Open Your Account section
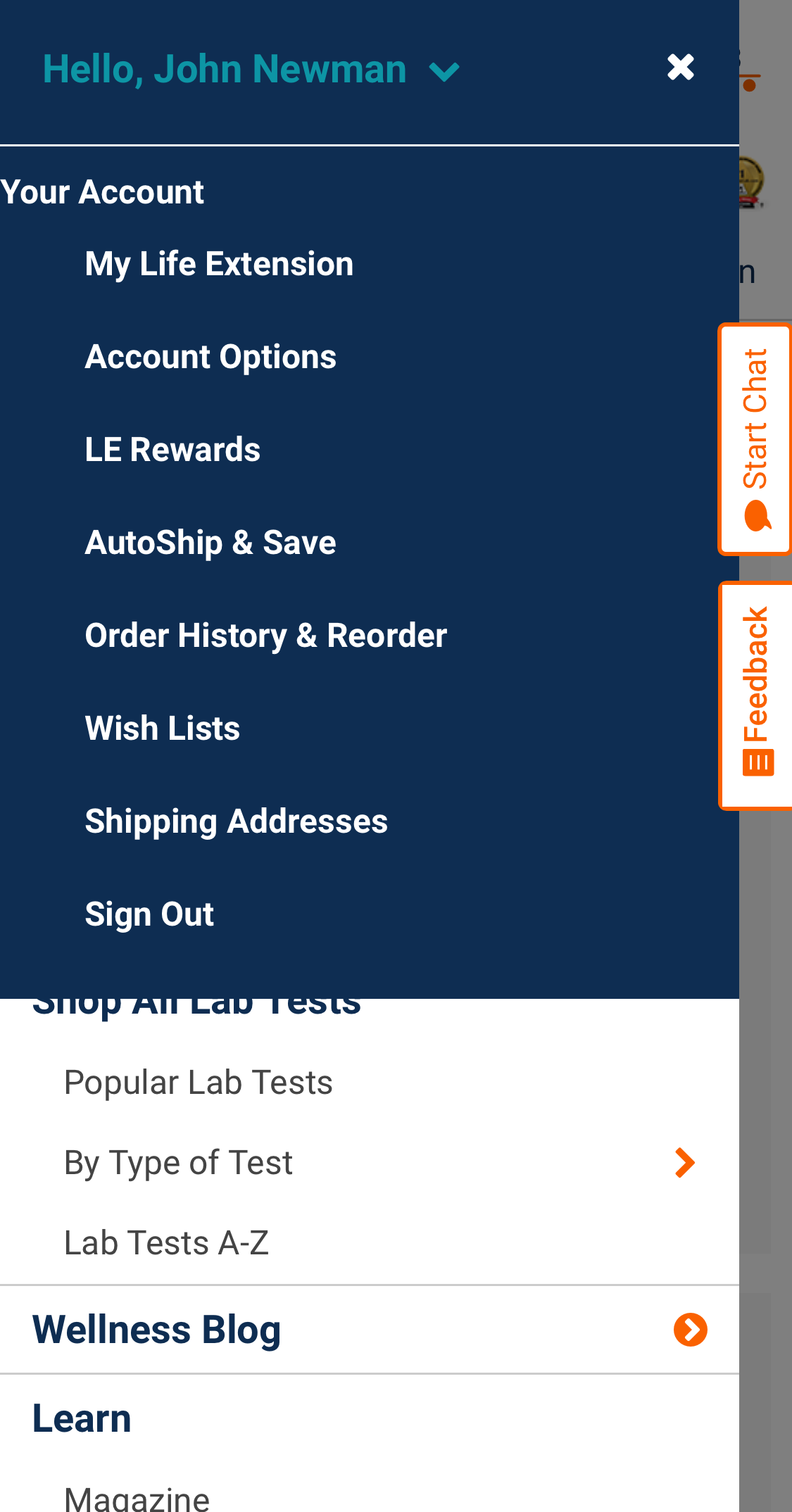Image resolution: width=792 pixels, height=1512 pixels. click(102, 191)
